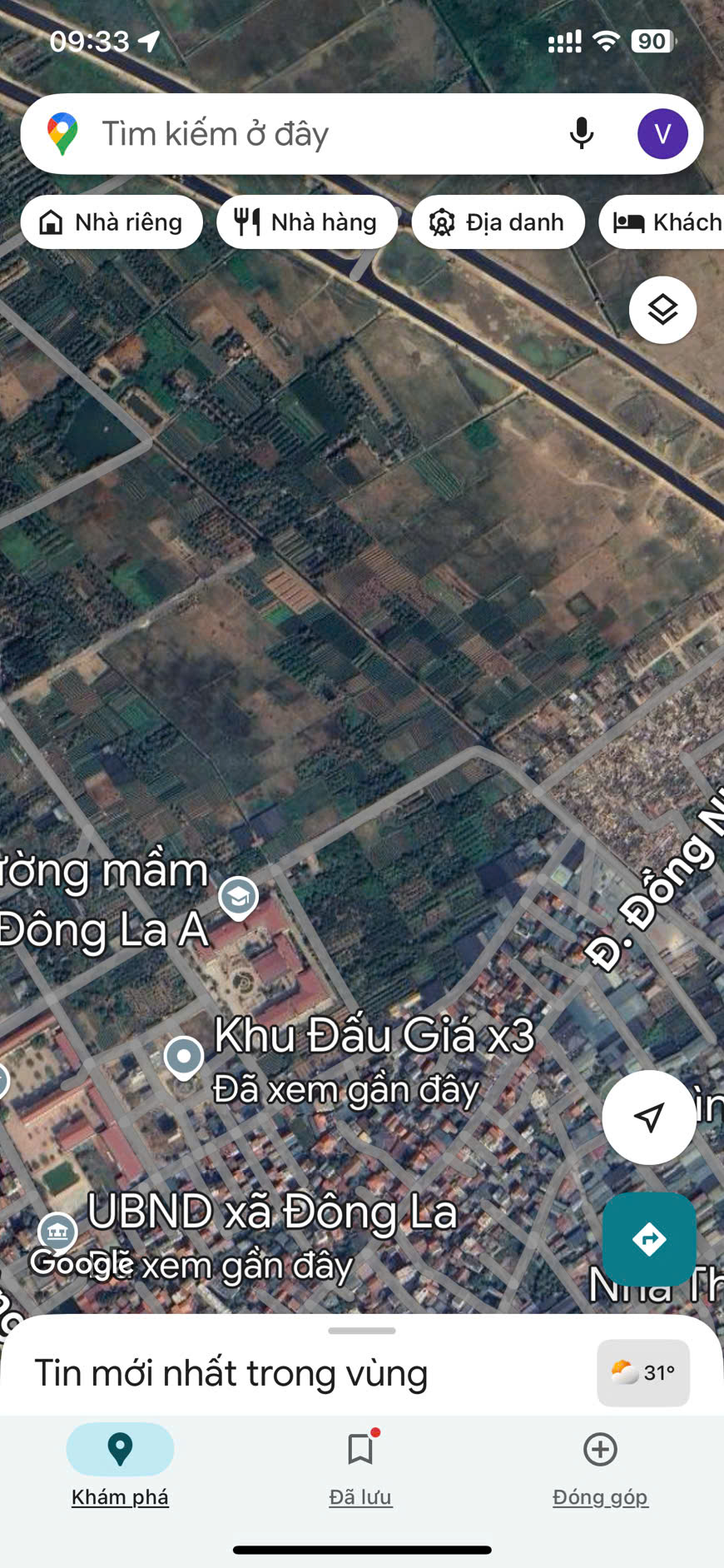Select the "UBND xã Đông La" map pin
724x1568 pixels.
pos(57,1232)
